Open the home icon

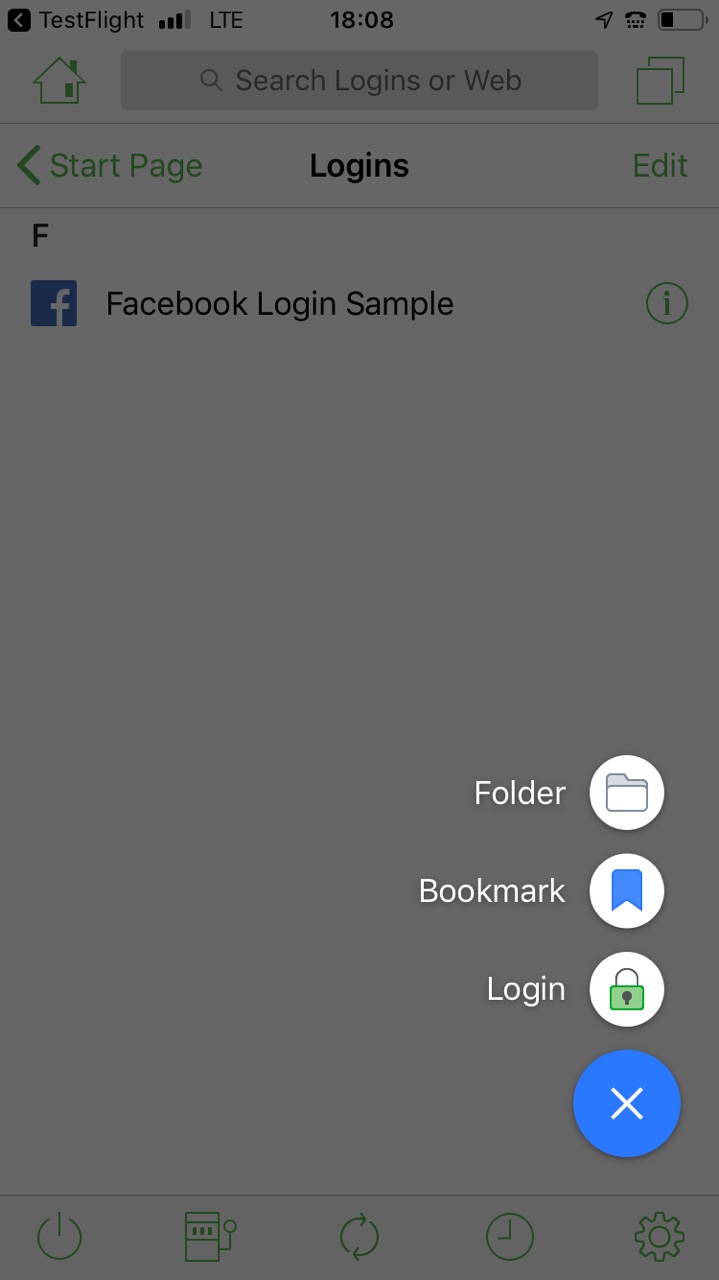60,81
